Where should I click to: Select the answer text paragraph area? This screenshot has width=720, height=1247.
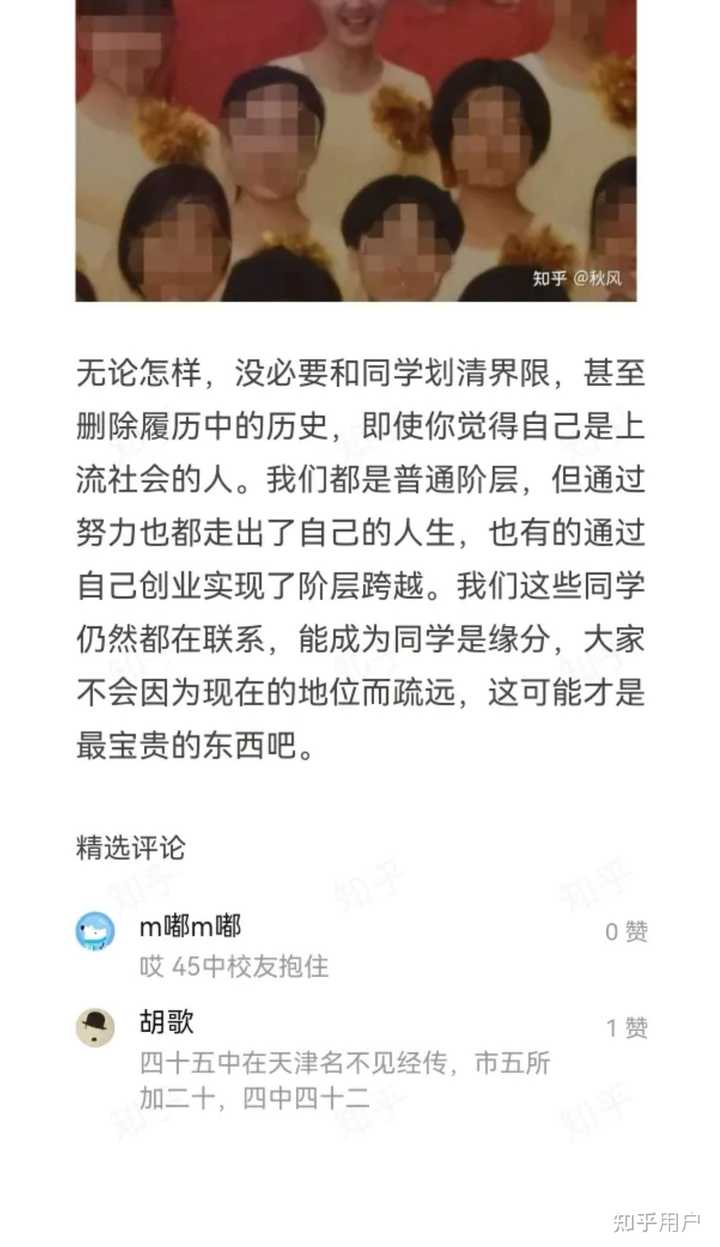[x=360, y=555]
